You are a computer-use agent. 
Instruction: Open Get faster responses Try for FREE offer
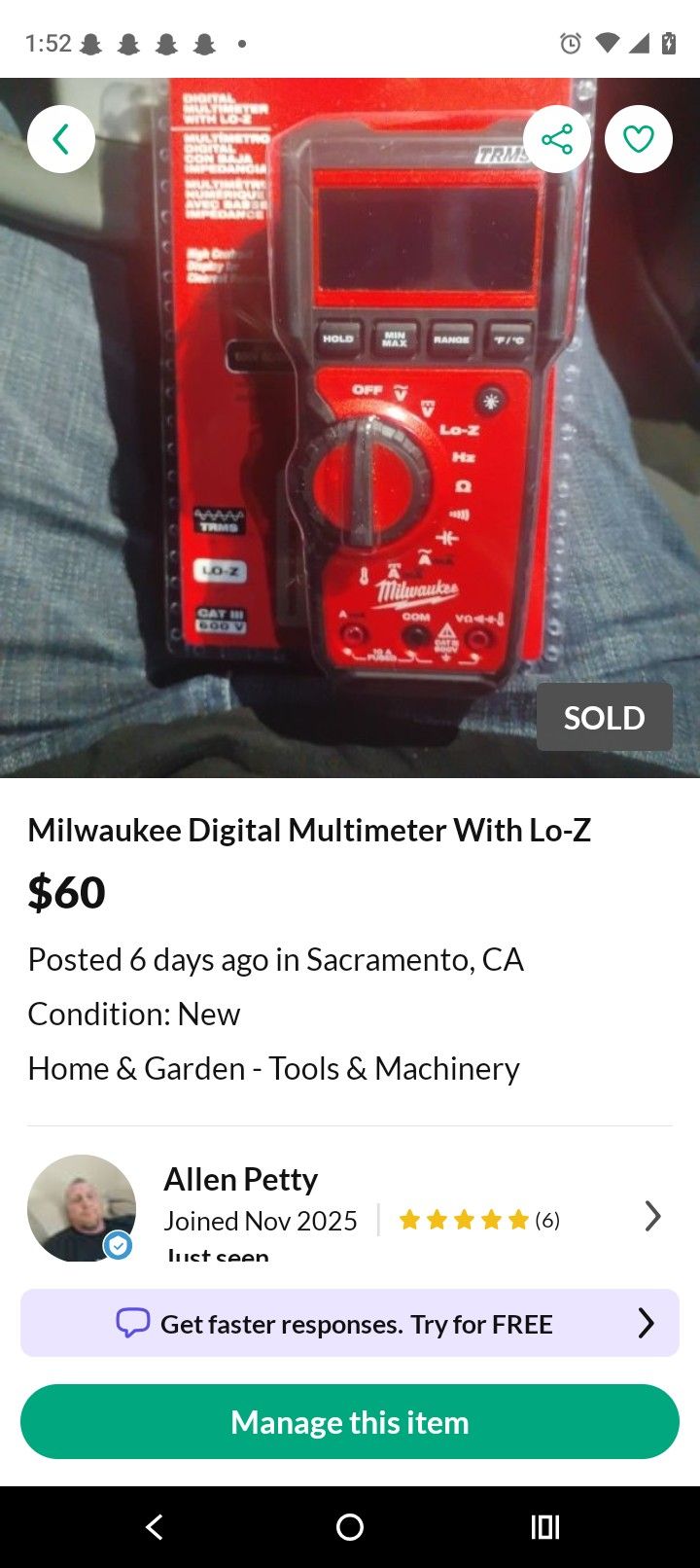[x=350, y=1323]
